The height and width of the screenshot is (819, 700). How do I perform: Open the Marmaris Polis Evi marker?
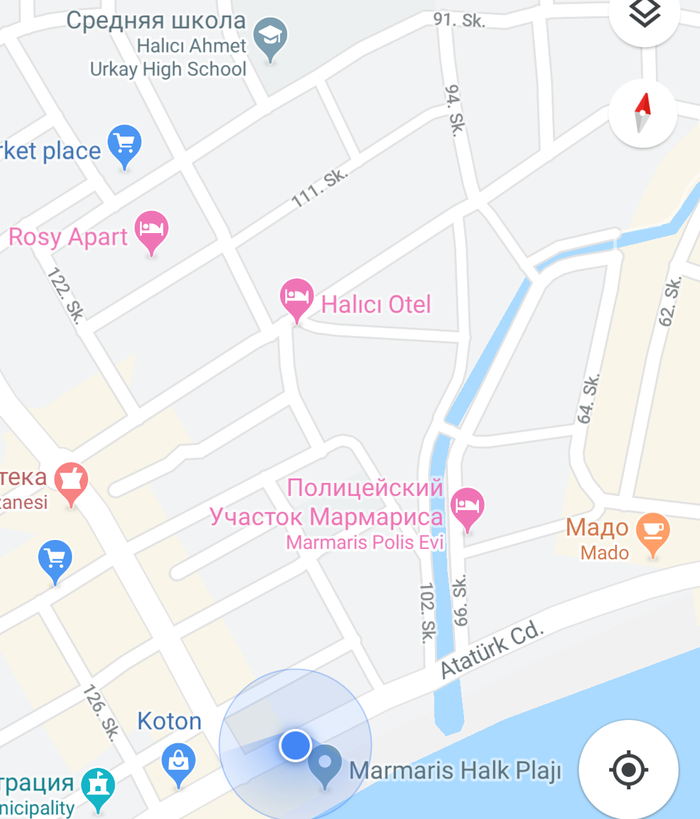tap(467, 506)
